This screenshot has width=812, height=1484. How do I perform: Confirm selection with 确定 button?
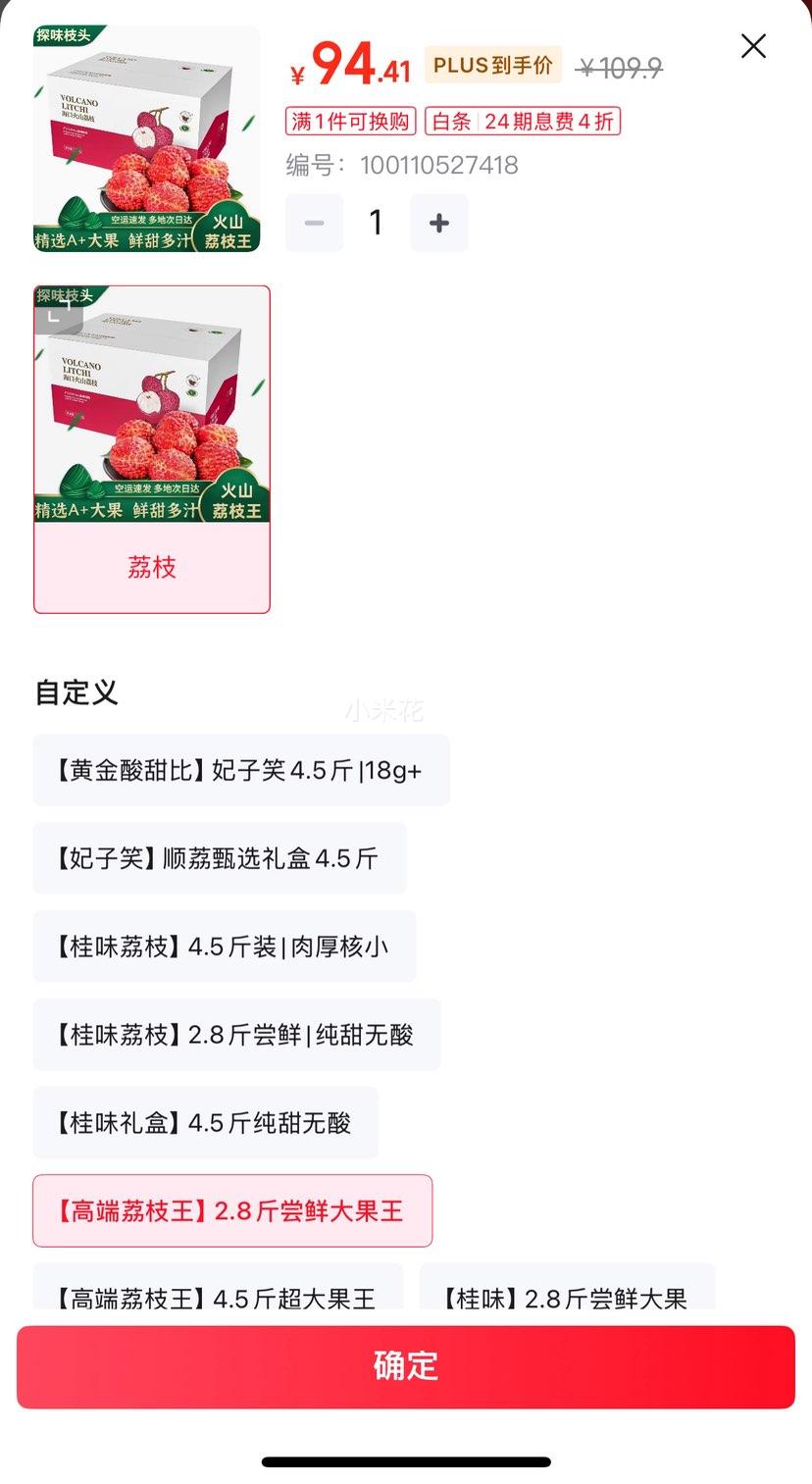[x=406, y=1366]
